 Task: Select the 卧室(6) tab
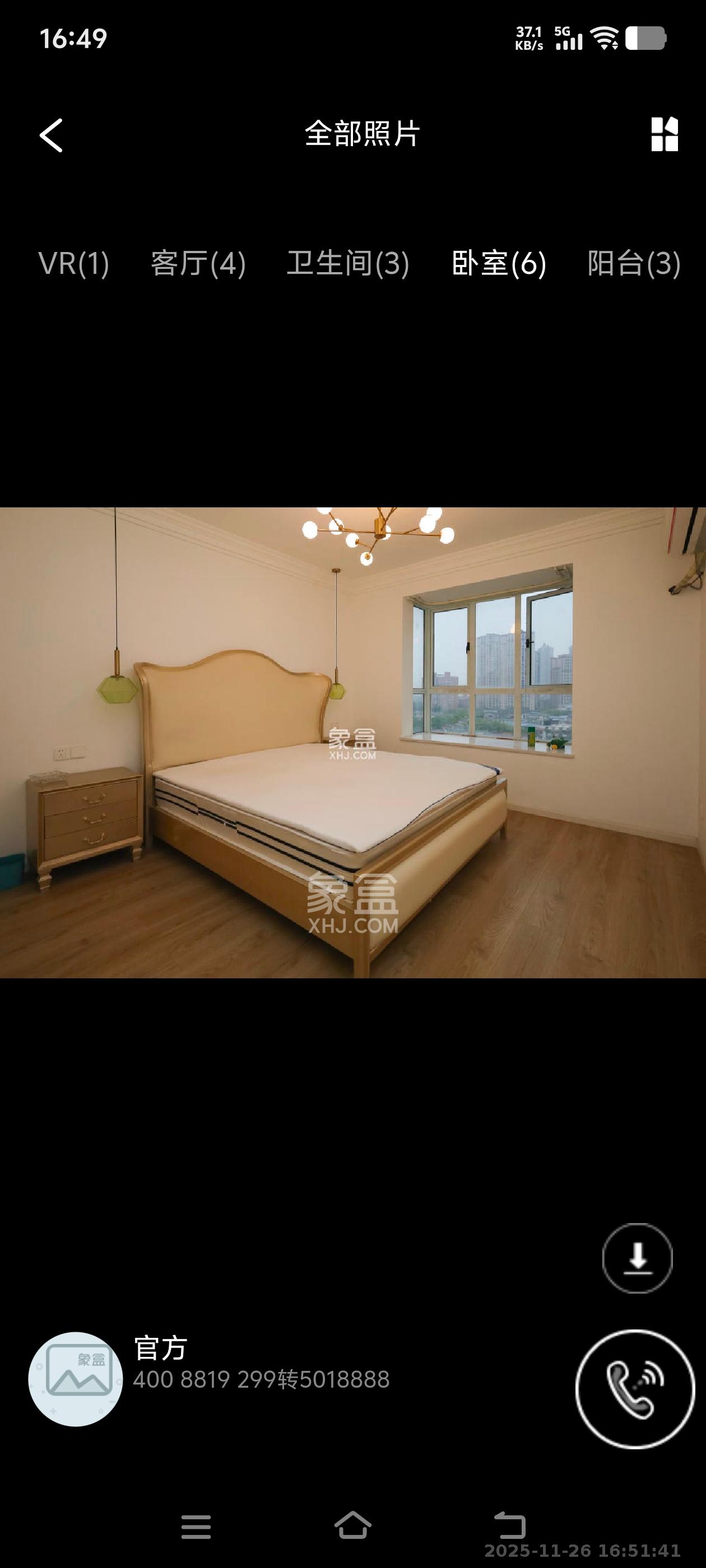(x=498, y=264)
